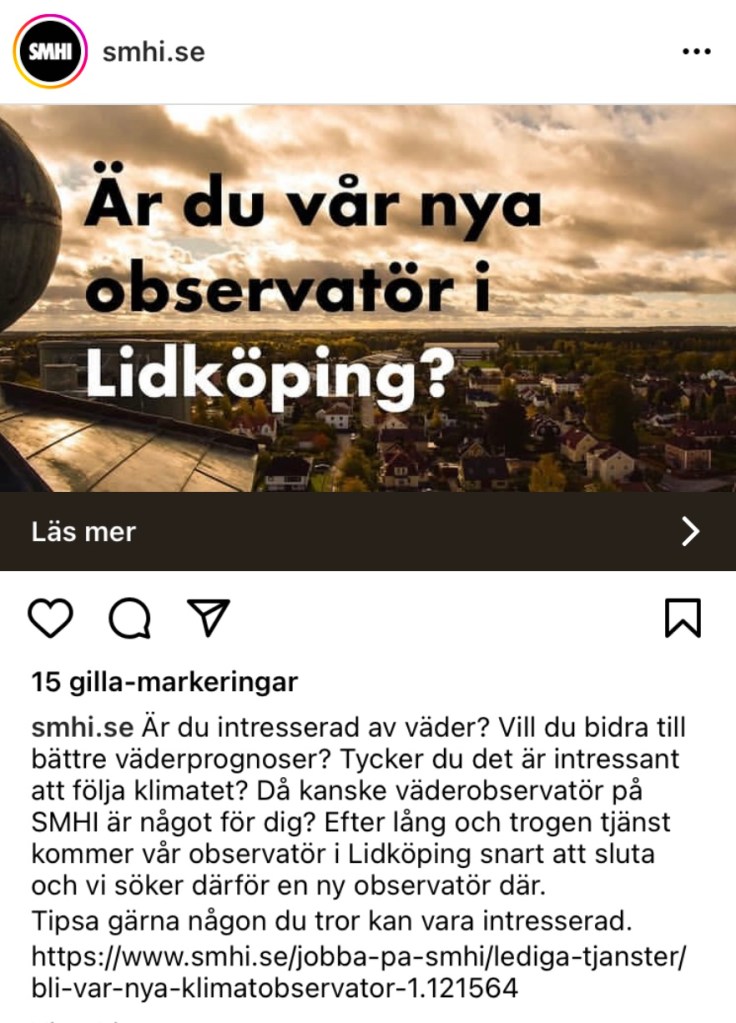Open the post's three-dot overflow menu

[x=696, y=52]
